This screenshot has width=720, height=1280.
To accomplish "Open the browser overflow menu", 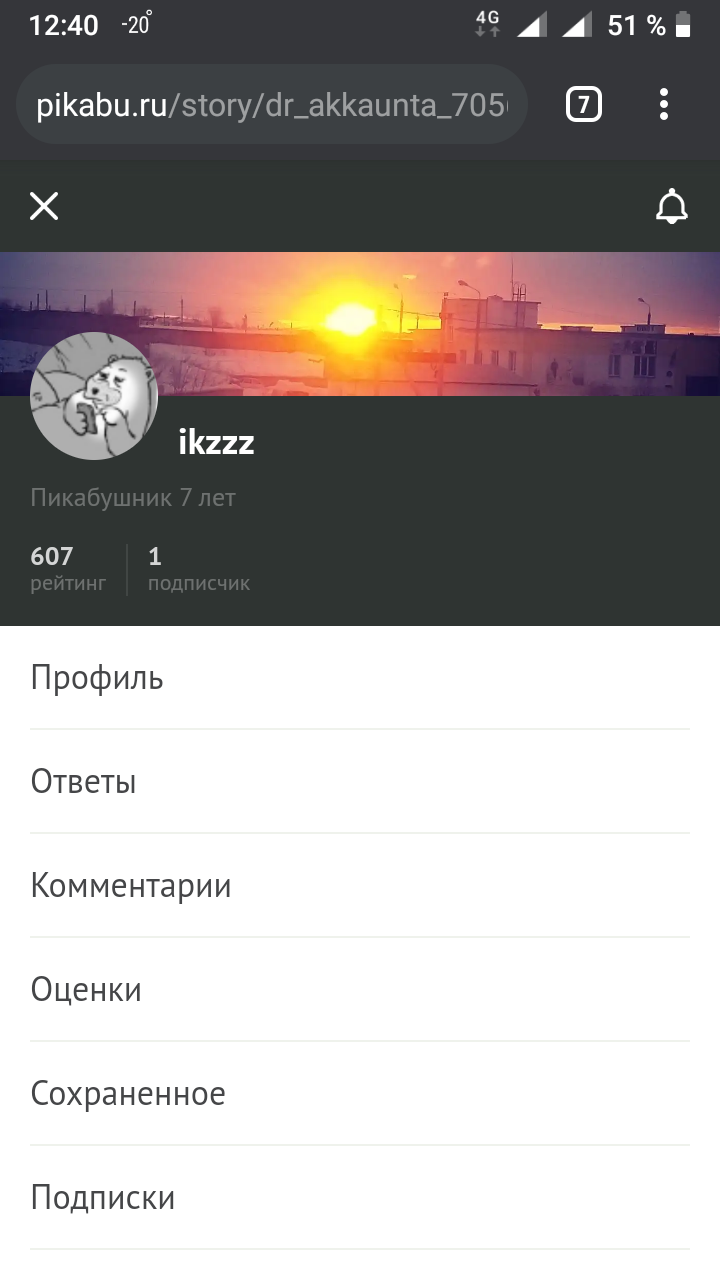I will pos(664,104).
